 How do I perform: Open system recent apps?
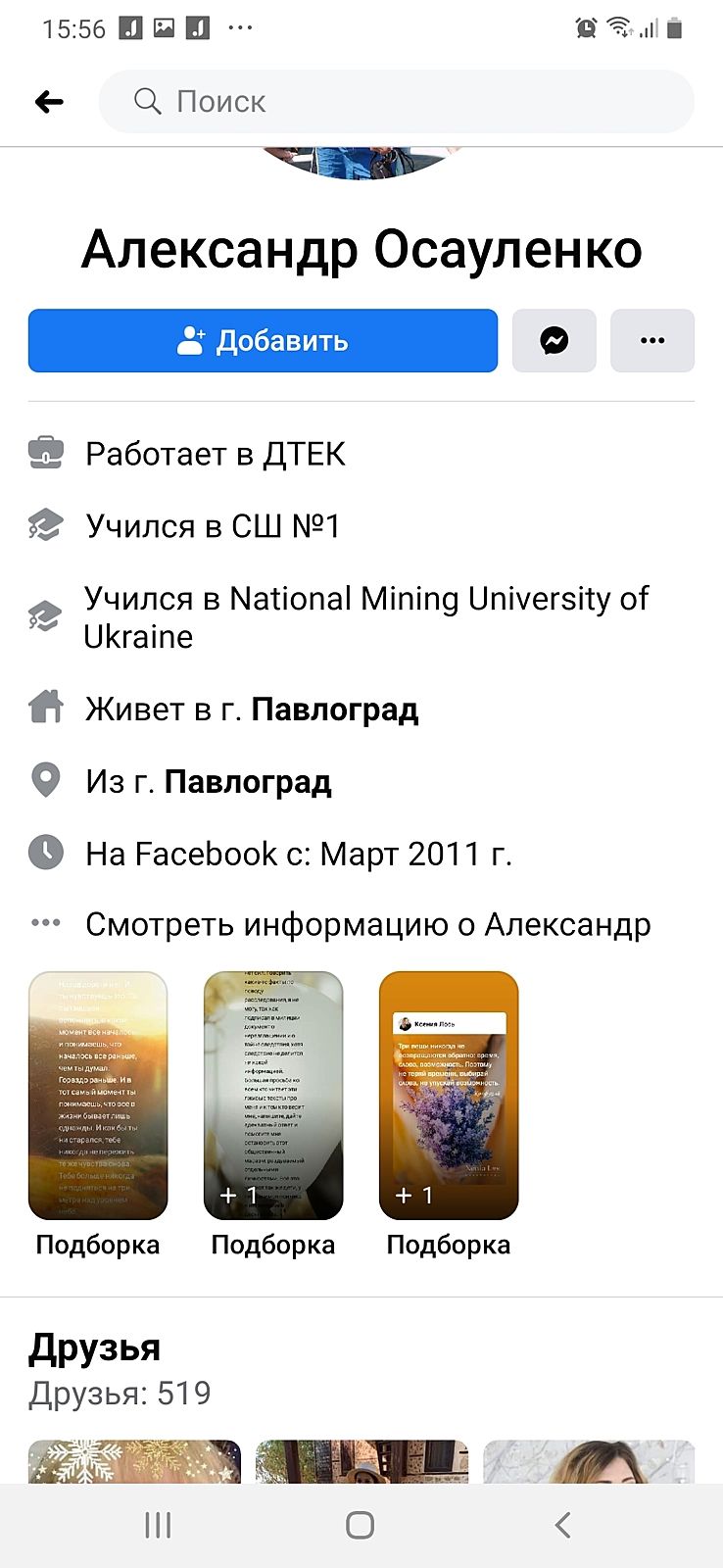point(158,1525)
